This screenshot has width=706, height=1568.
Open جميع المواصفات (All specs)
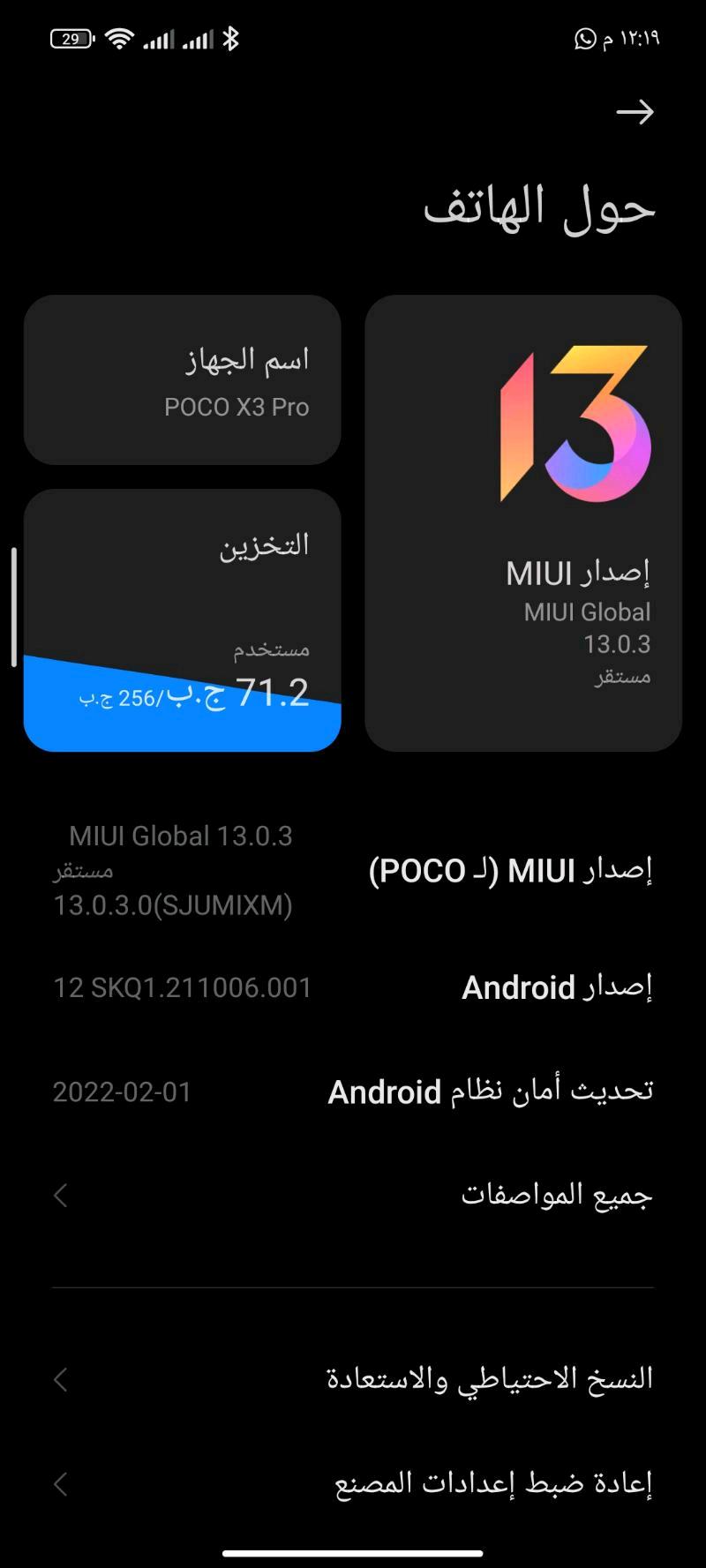point(353,1196)
